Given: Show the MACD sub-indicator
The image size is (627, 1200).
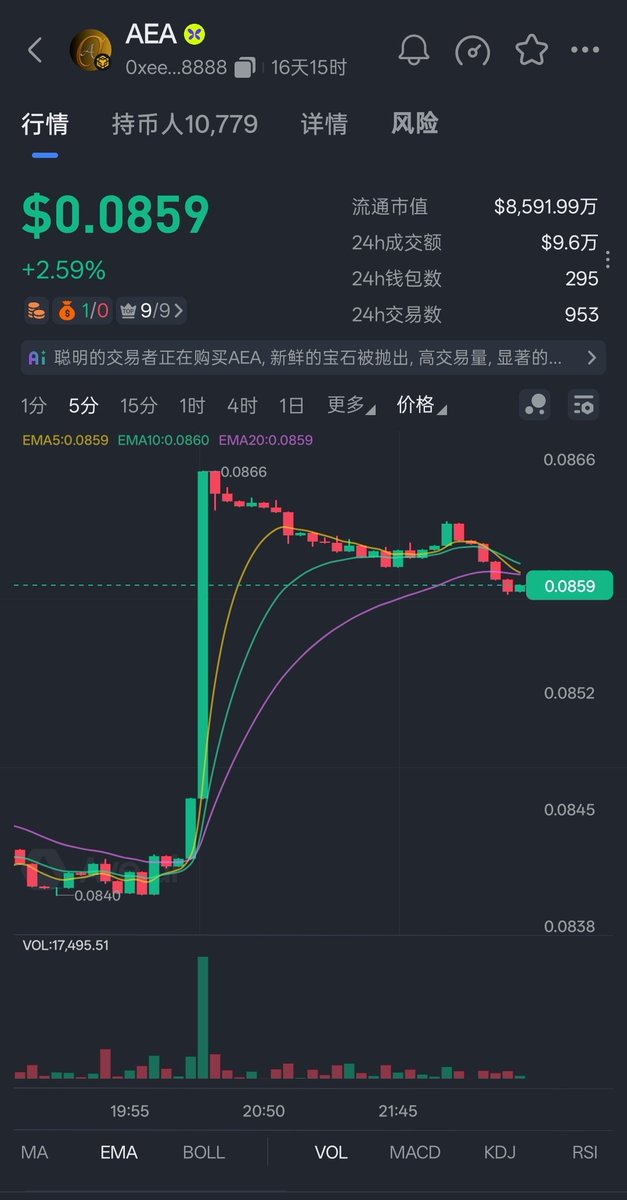Looking at the screenshot, I should [415, 1152].
